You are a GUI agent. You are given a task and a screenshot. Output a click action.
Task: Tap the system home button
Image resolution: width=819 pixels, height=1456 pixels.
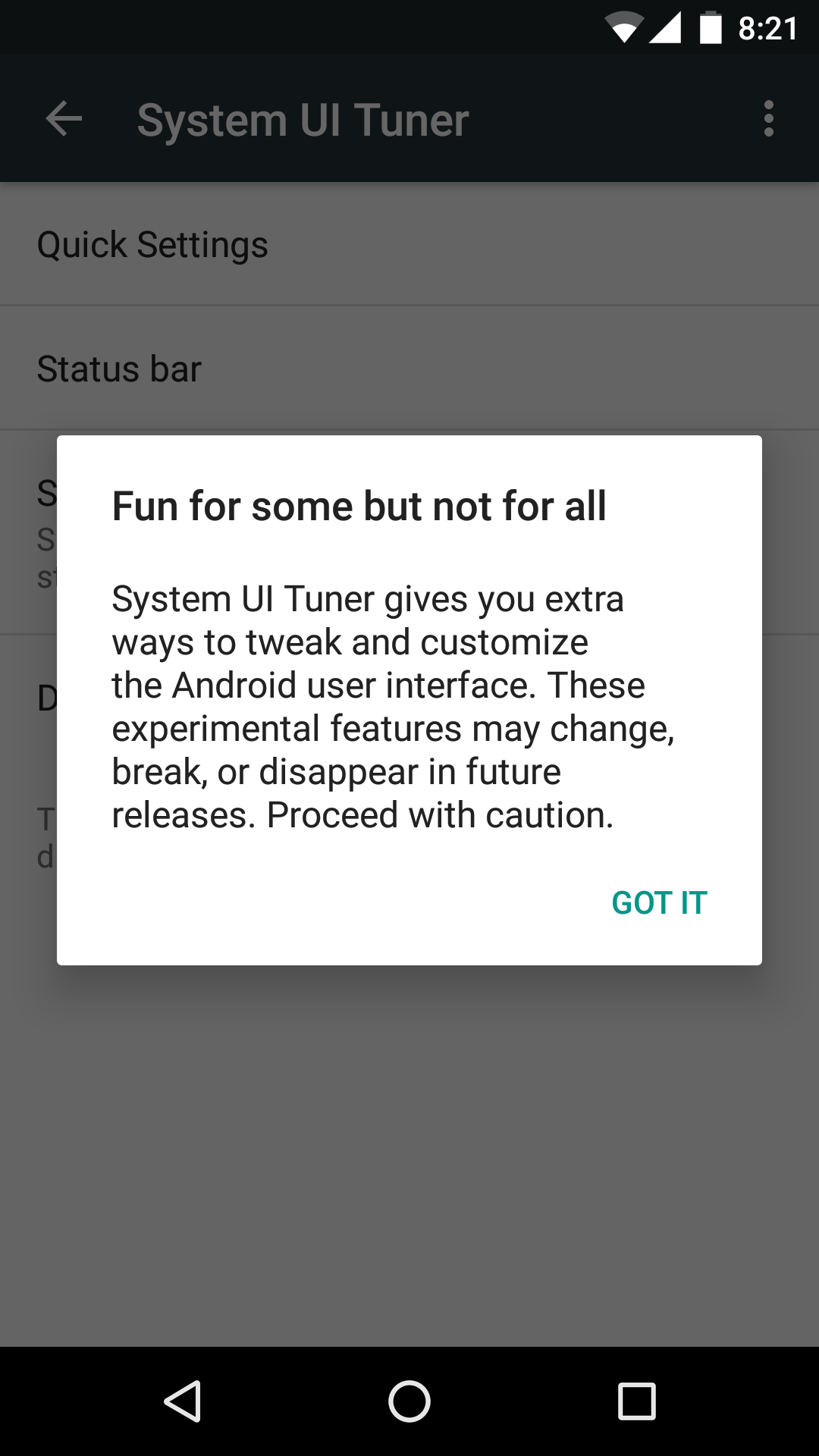[409, 1401]
